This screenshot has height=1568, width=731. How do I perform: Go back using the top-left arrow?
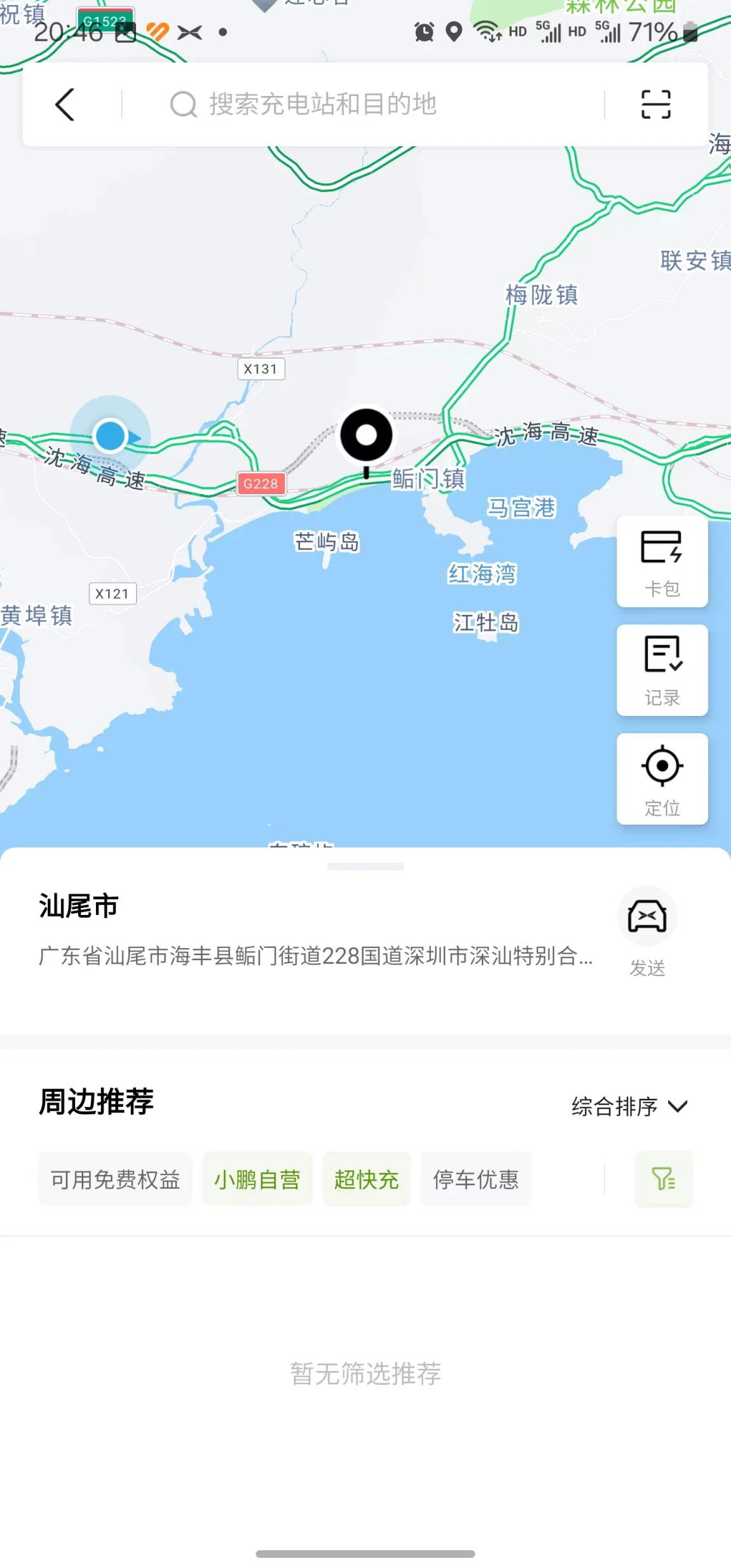click(65, 104)
